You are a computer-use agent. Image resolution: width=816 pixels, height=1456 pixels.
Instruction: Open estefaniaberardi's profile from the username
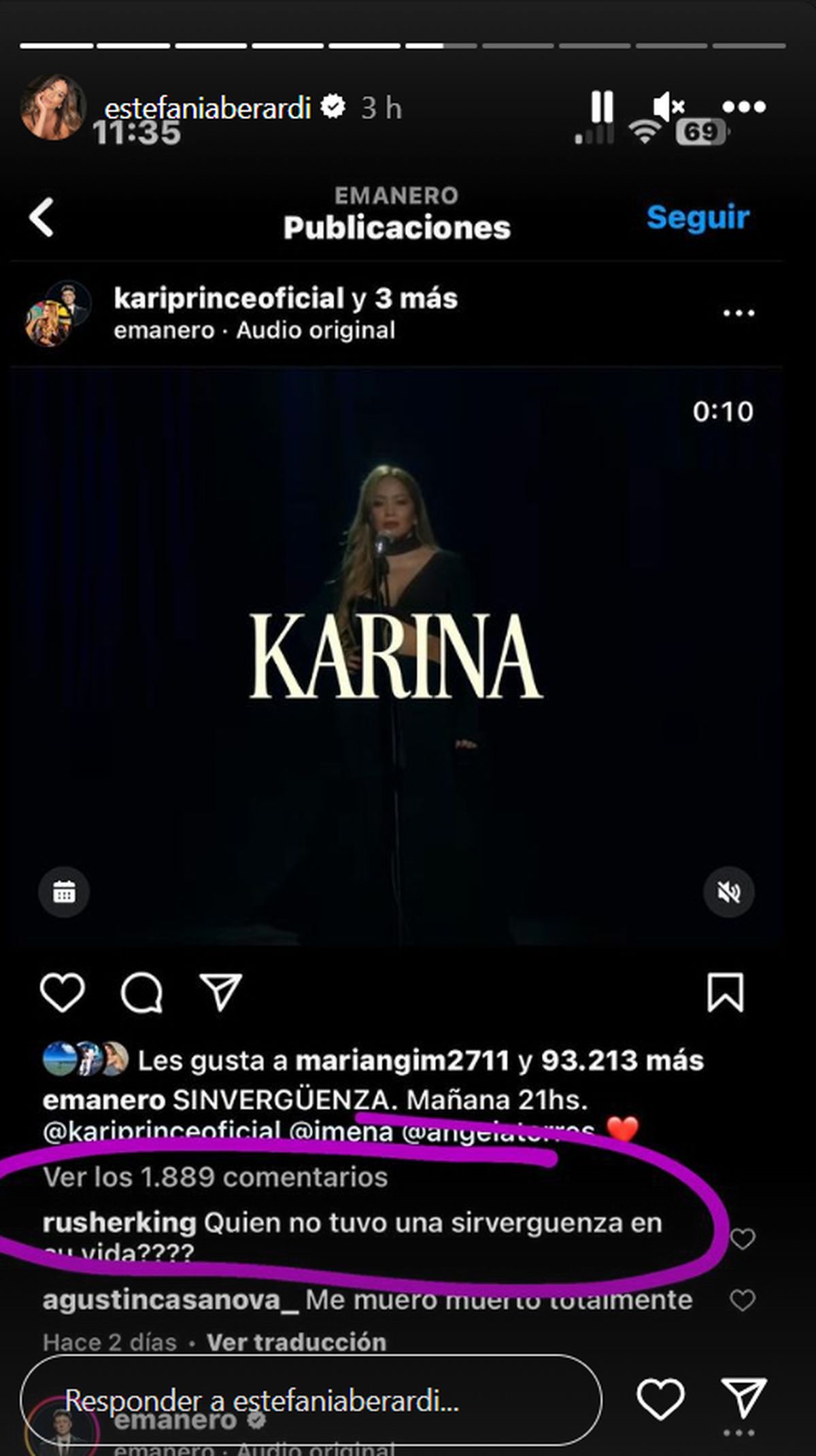tap(207, 107)
